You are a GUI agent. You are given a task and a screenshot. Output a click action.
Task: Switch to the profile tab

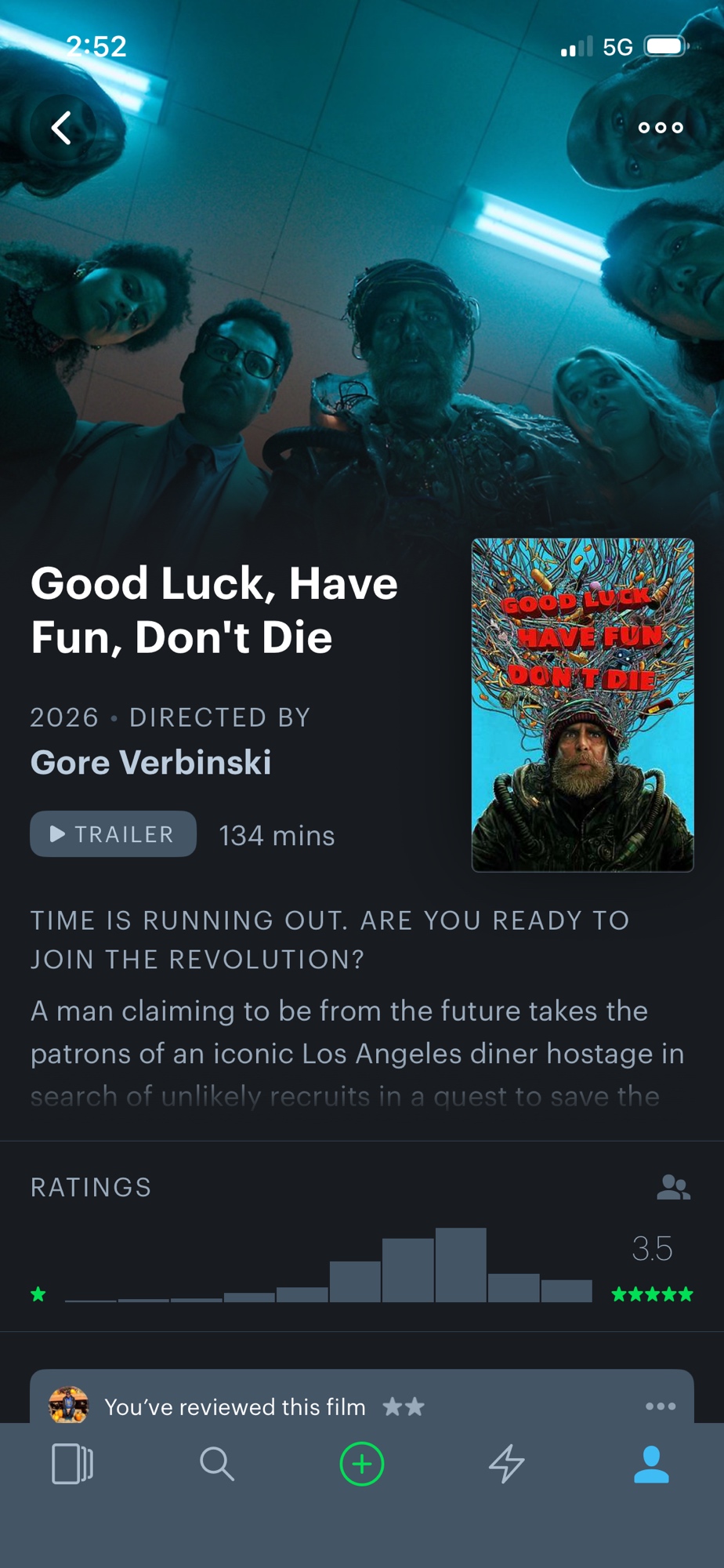(651, 1464)
